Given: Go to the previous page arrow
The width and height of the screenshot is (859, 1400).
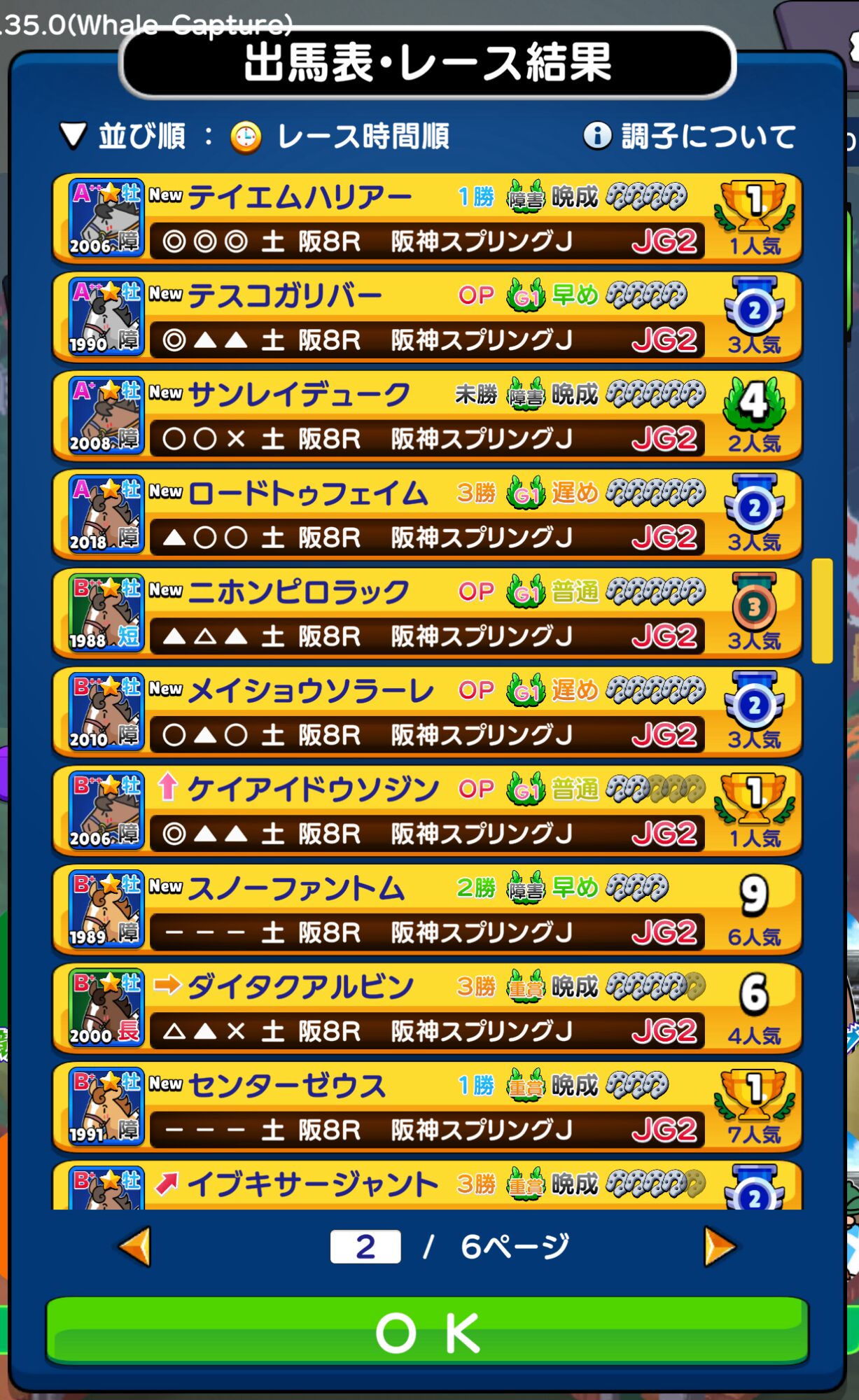Looking at the screenshot, I should pos(135,1247).
